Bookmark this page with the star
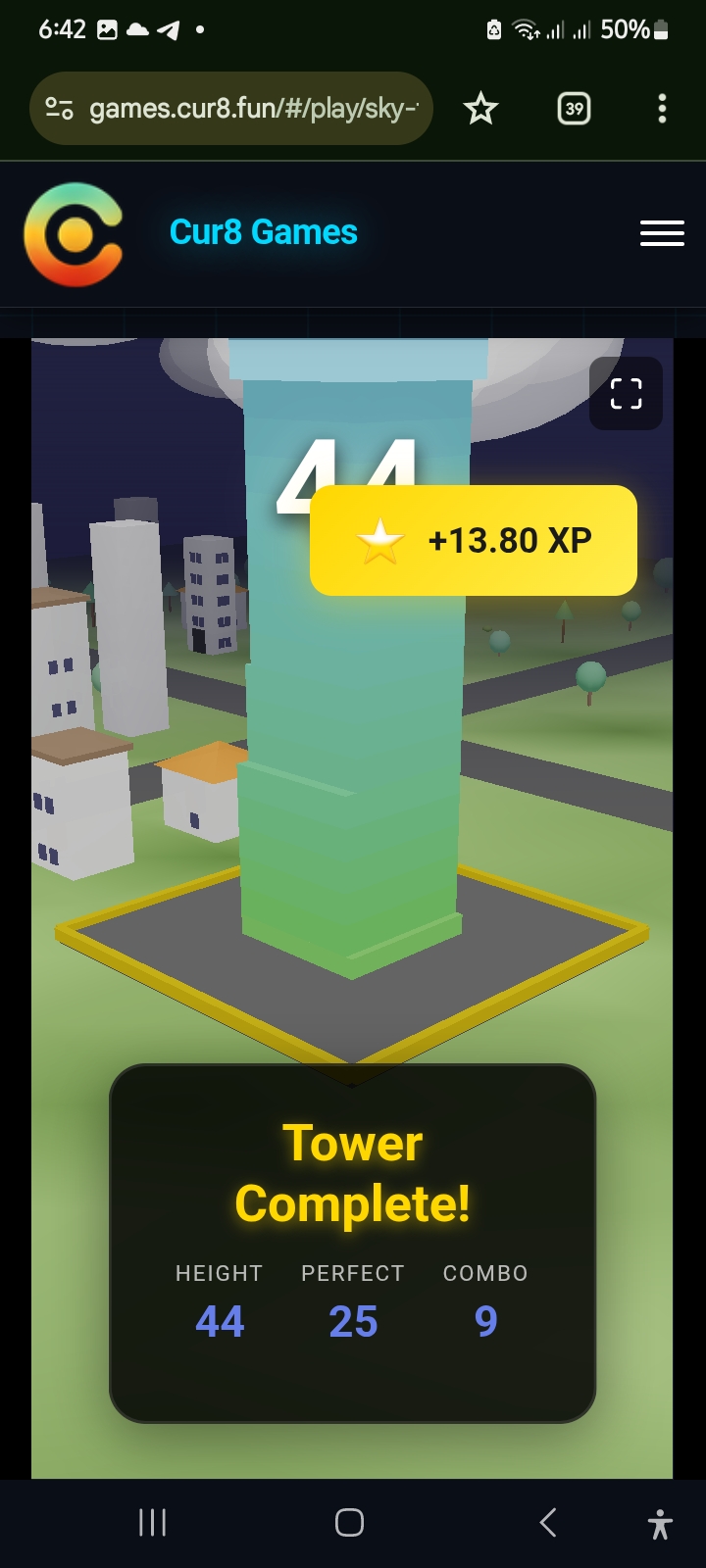 point(480,108)
